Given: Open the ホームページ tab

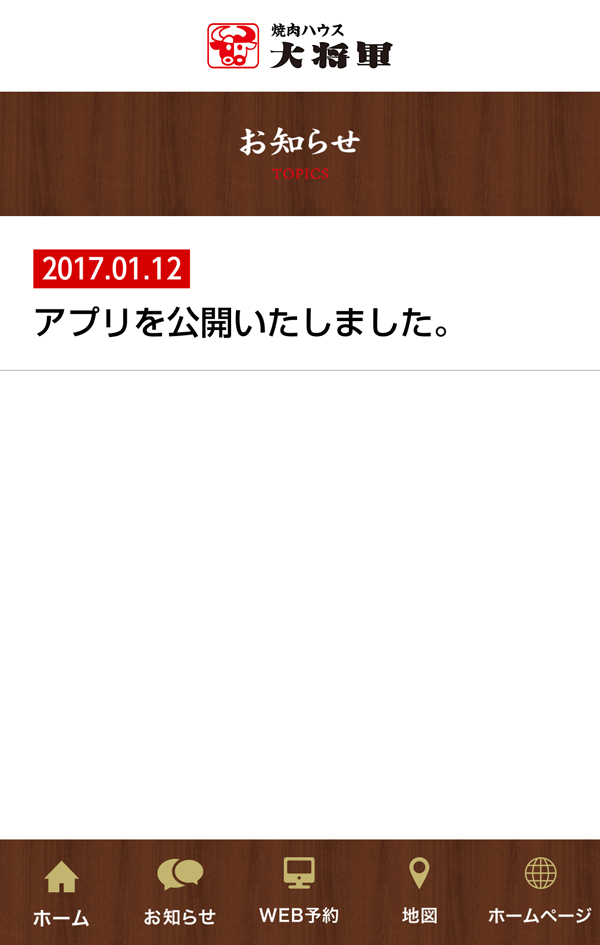Looking at the screenshot, I should coord(540,892).
